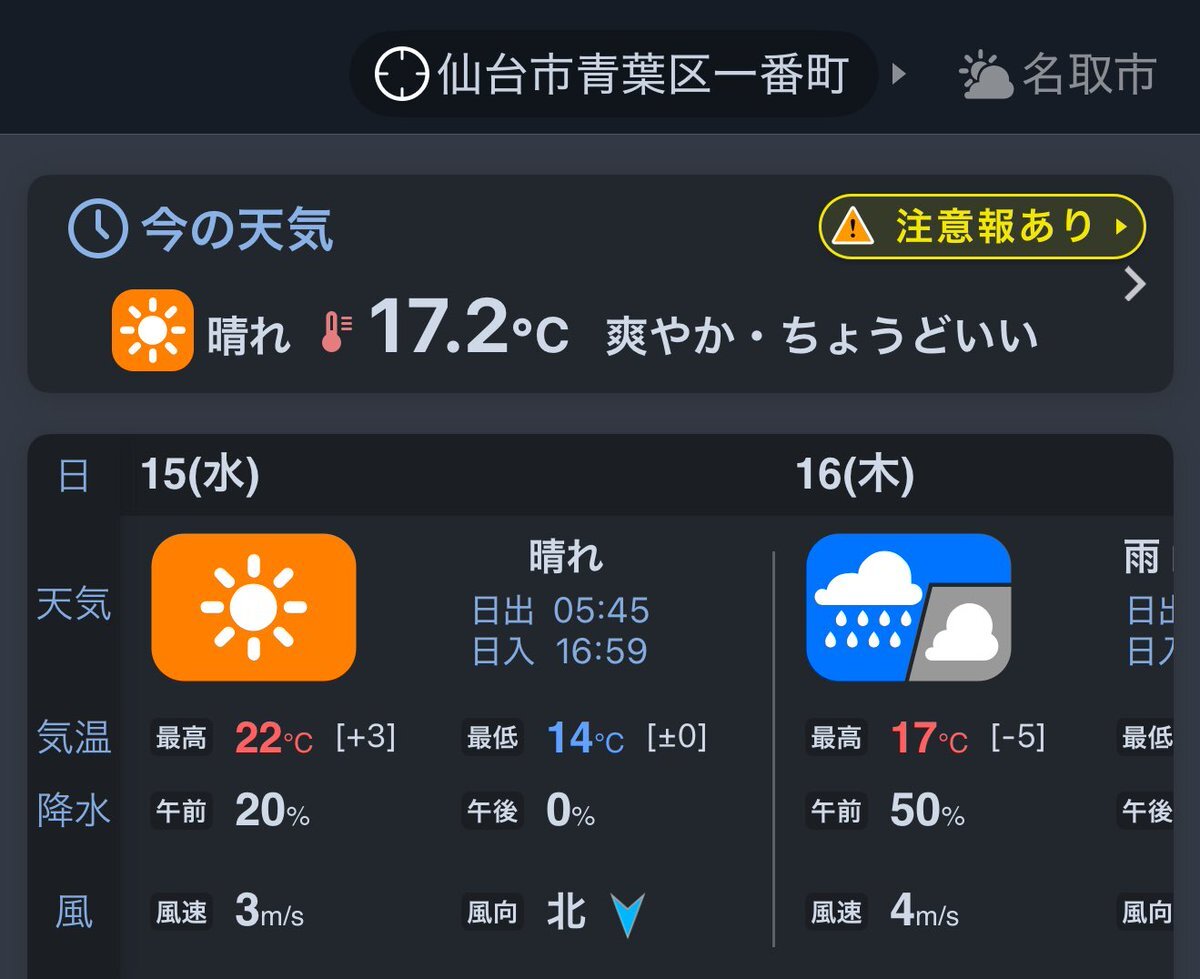
Task: Switch to the 名取市 location
Action: (1057, 75)
